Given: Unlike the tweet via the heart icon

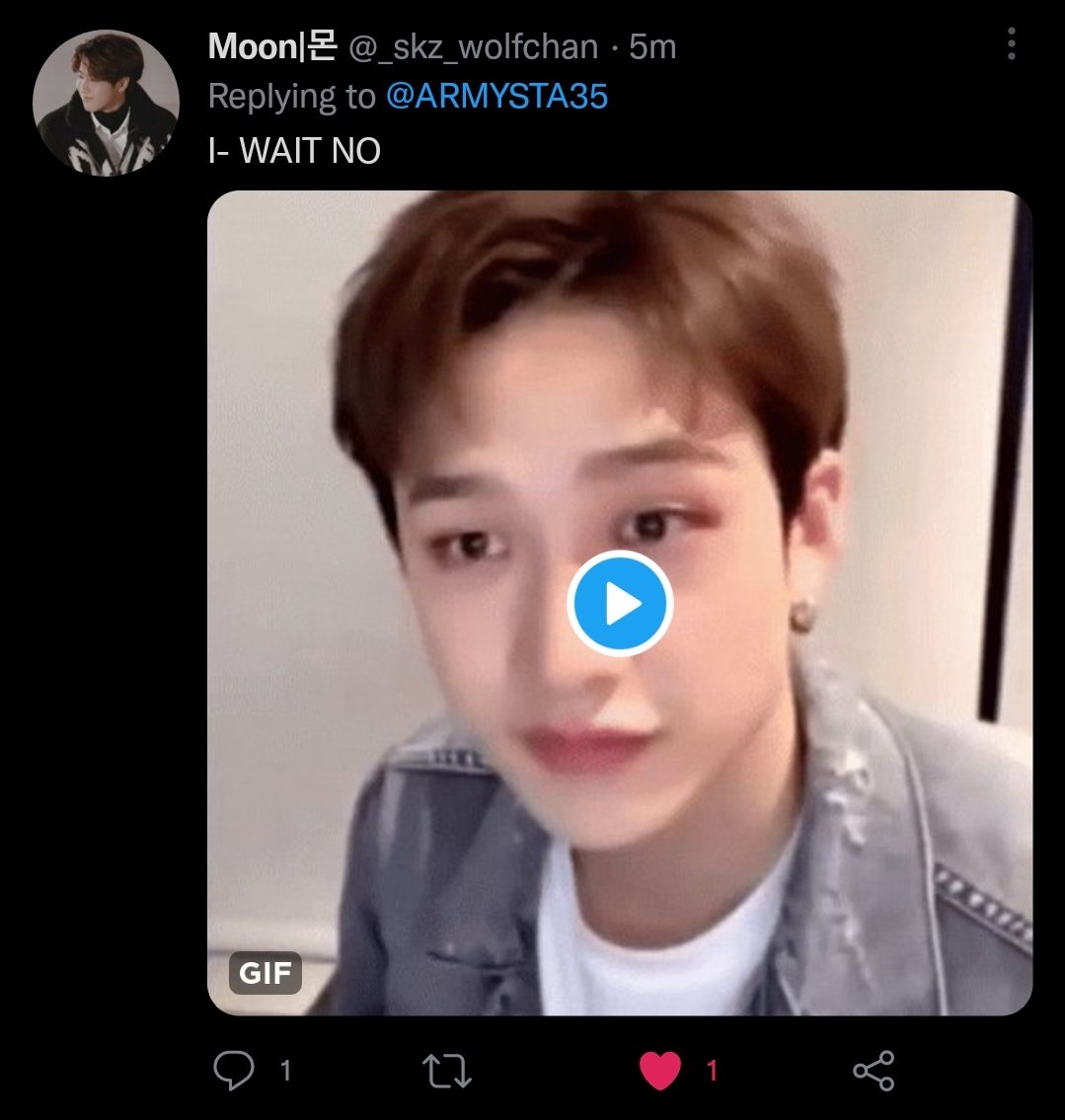Looking at the screenshot, I should click(660, 1070).
